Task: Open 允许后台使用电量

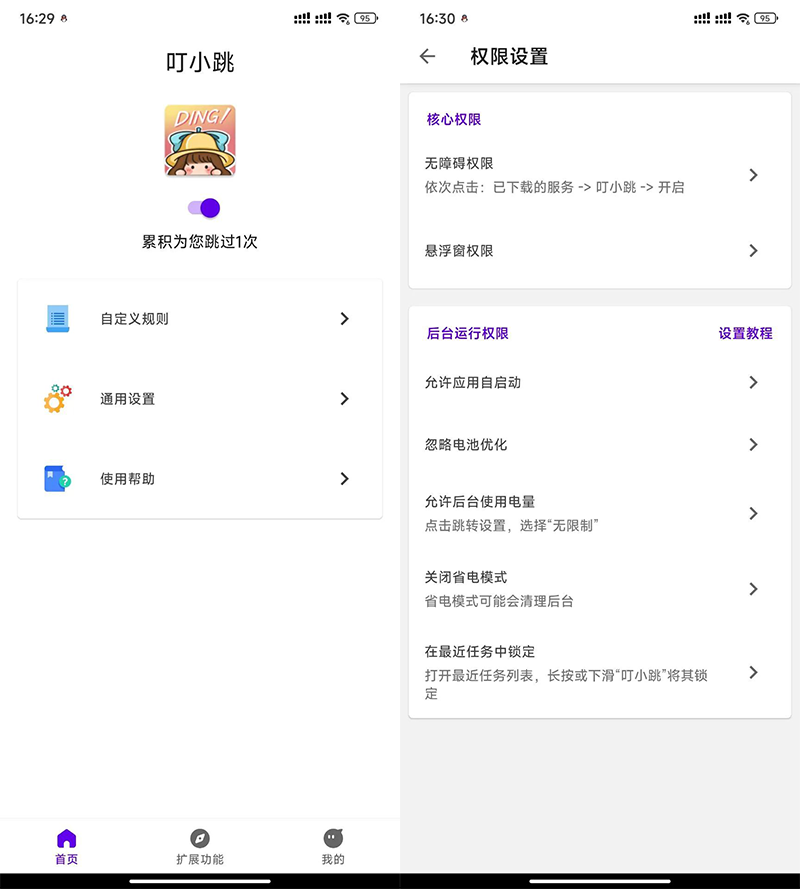Action: point(598,513)
